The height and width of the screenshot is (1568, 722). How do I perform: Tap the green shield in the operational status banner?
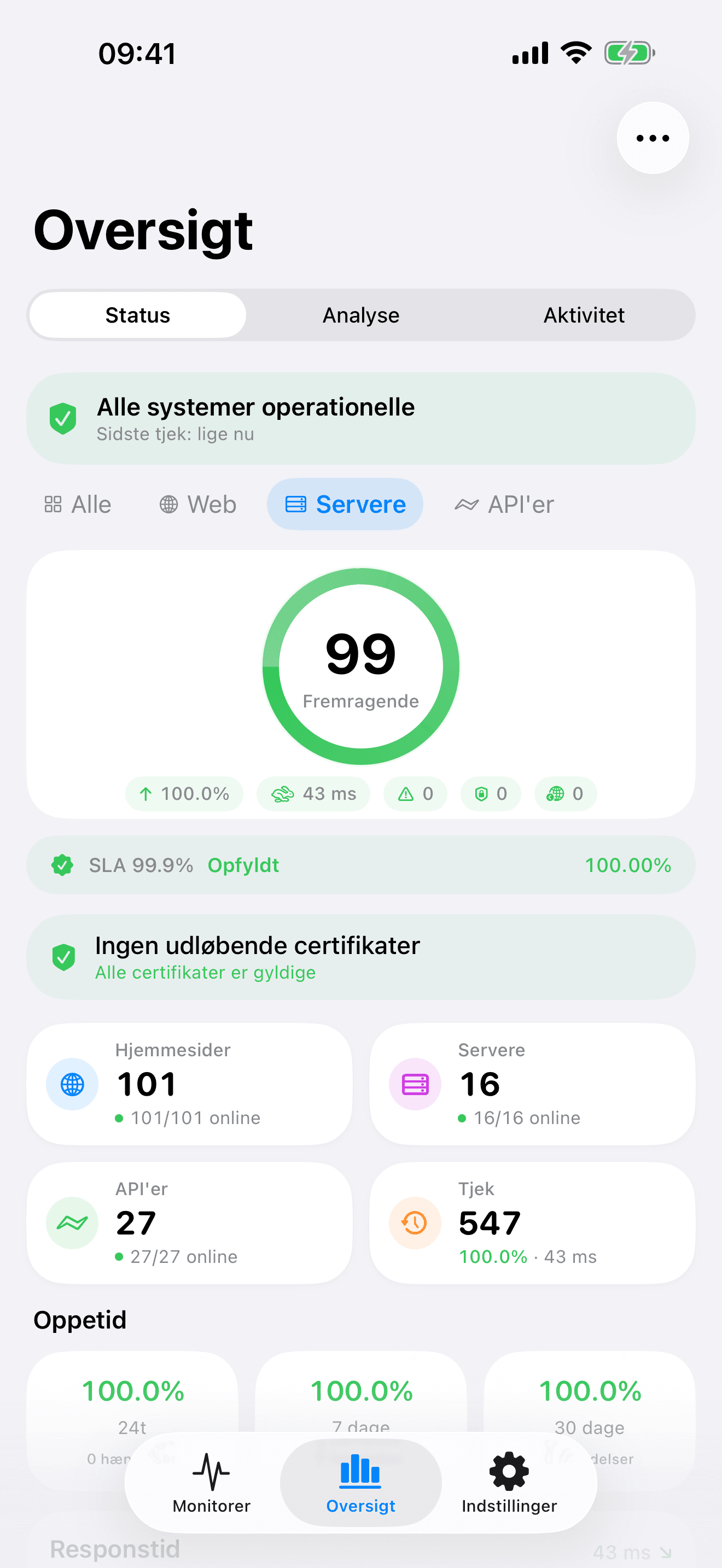click(x=63, y=419)
